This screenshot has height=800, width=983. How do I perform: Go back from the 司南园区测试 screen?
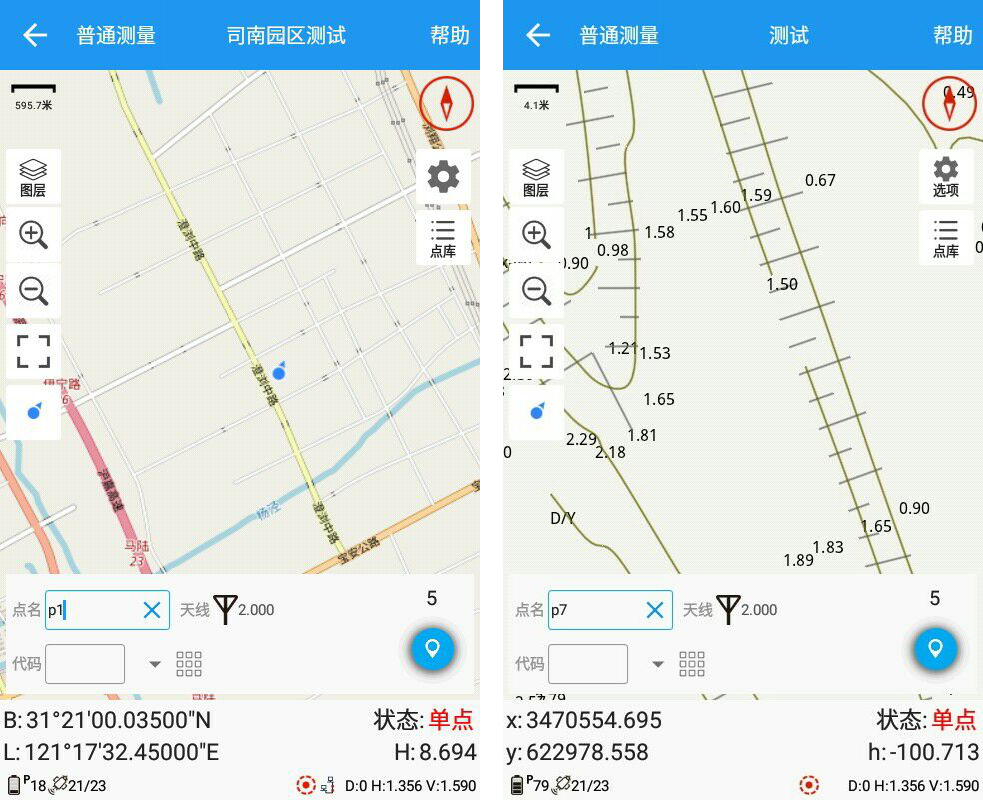(x=35, y=35)
